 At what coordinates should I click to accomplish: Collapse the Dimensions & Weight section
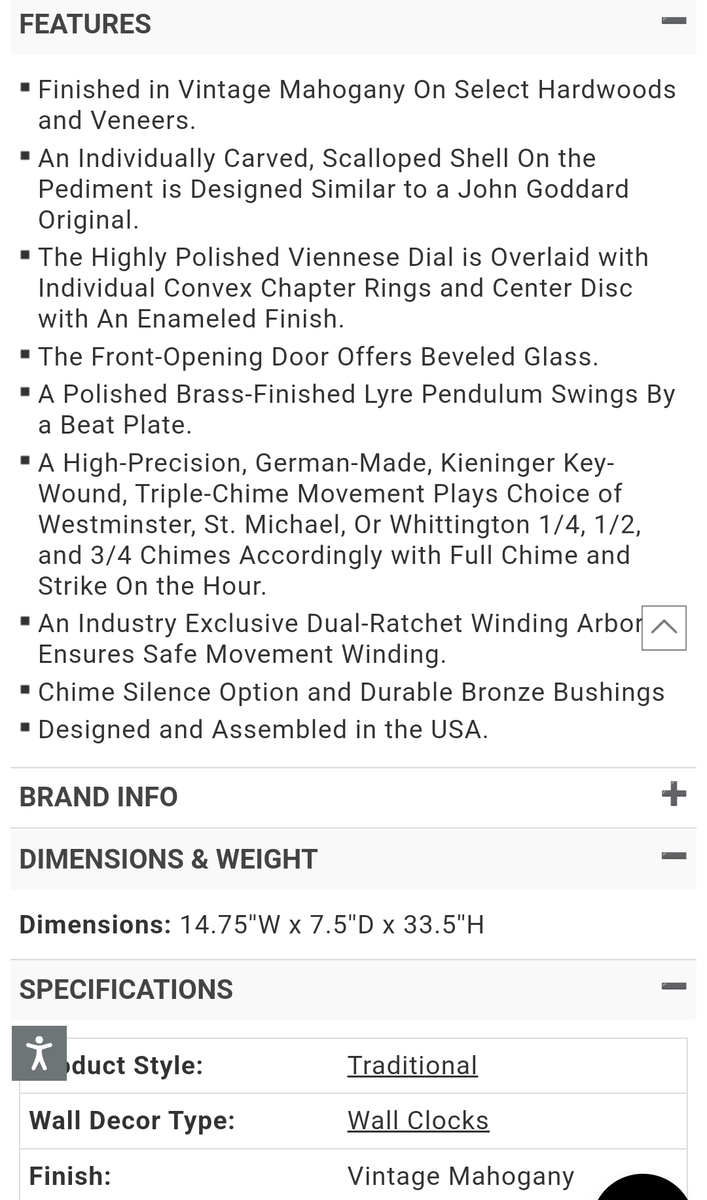(x=673, y=857)
